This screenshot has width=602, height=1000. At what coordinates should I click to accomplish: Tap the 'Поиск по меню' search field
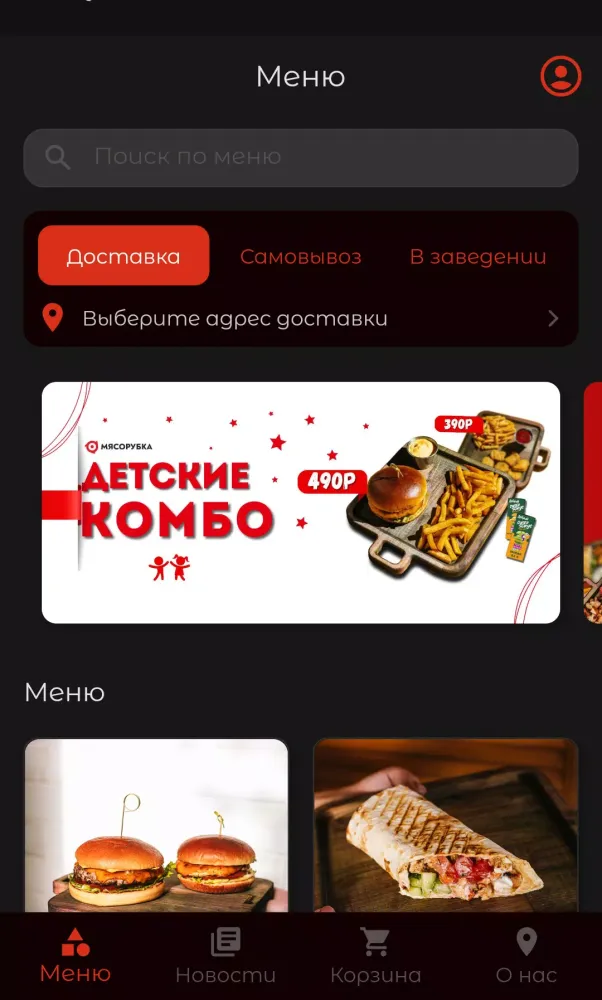[x=300, y=157]
